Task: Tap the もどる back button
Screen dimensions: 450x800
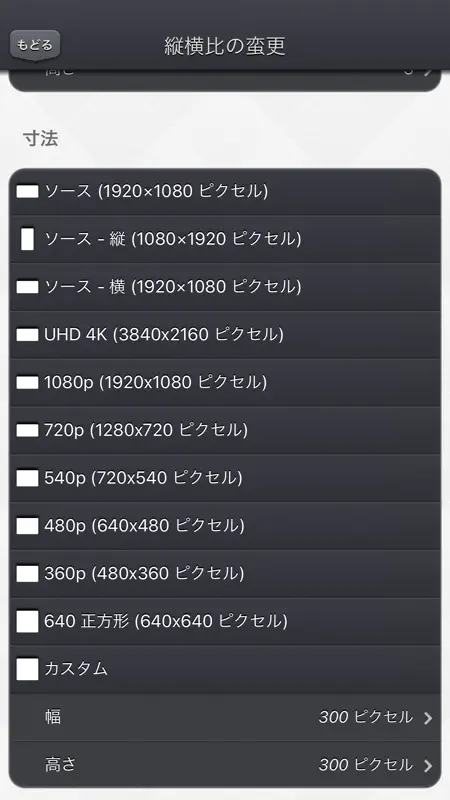Action: point(35,45)
